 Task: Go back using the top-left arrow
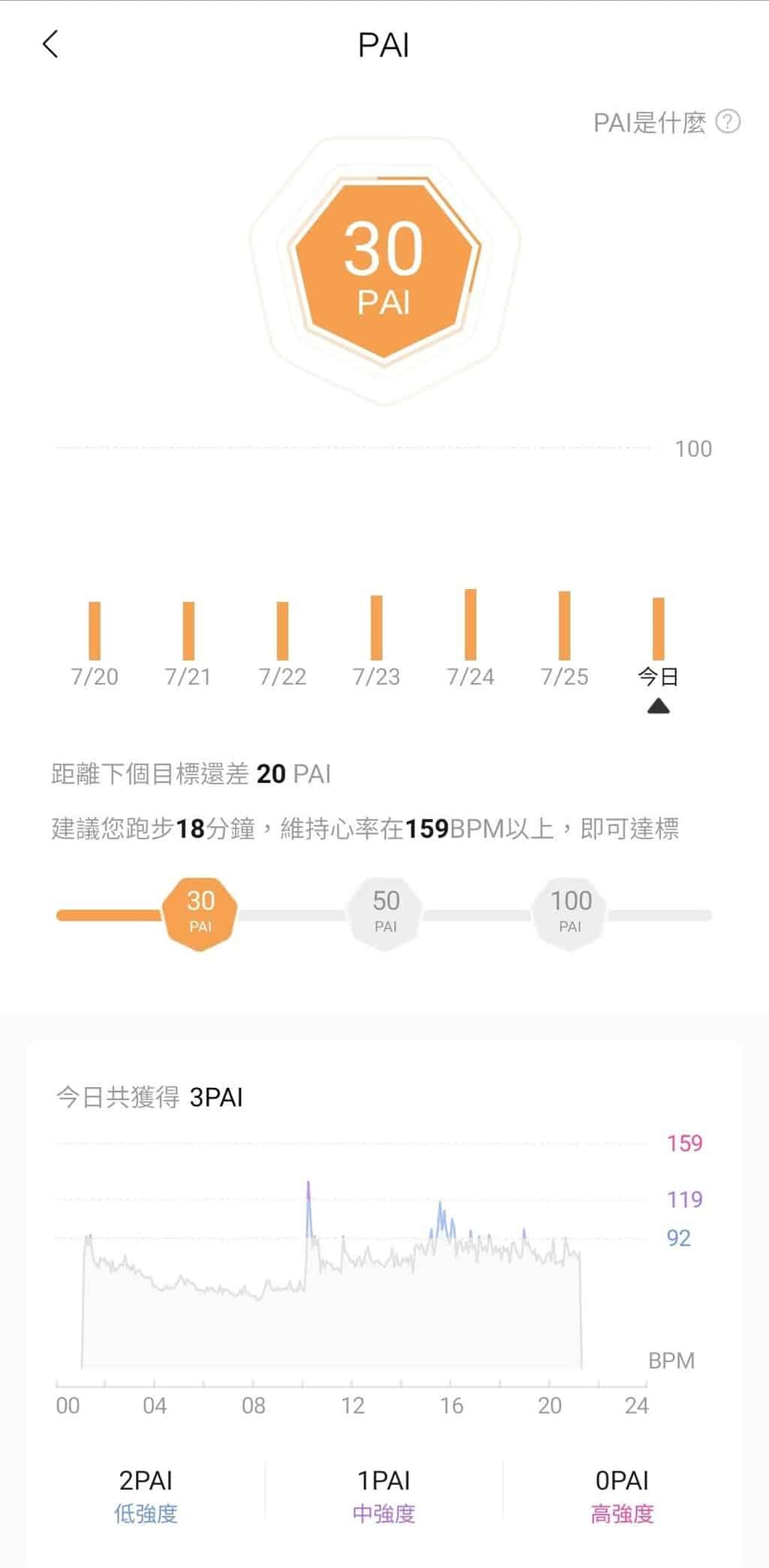coord(50,45)
